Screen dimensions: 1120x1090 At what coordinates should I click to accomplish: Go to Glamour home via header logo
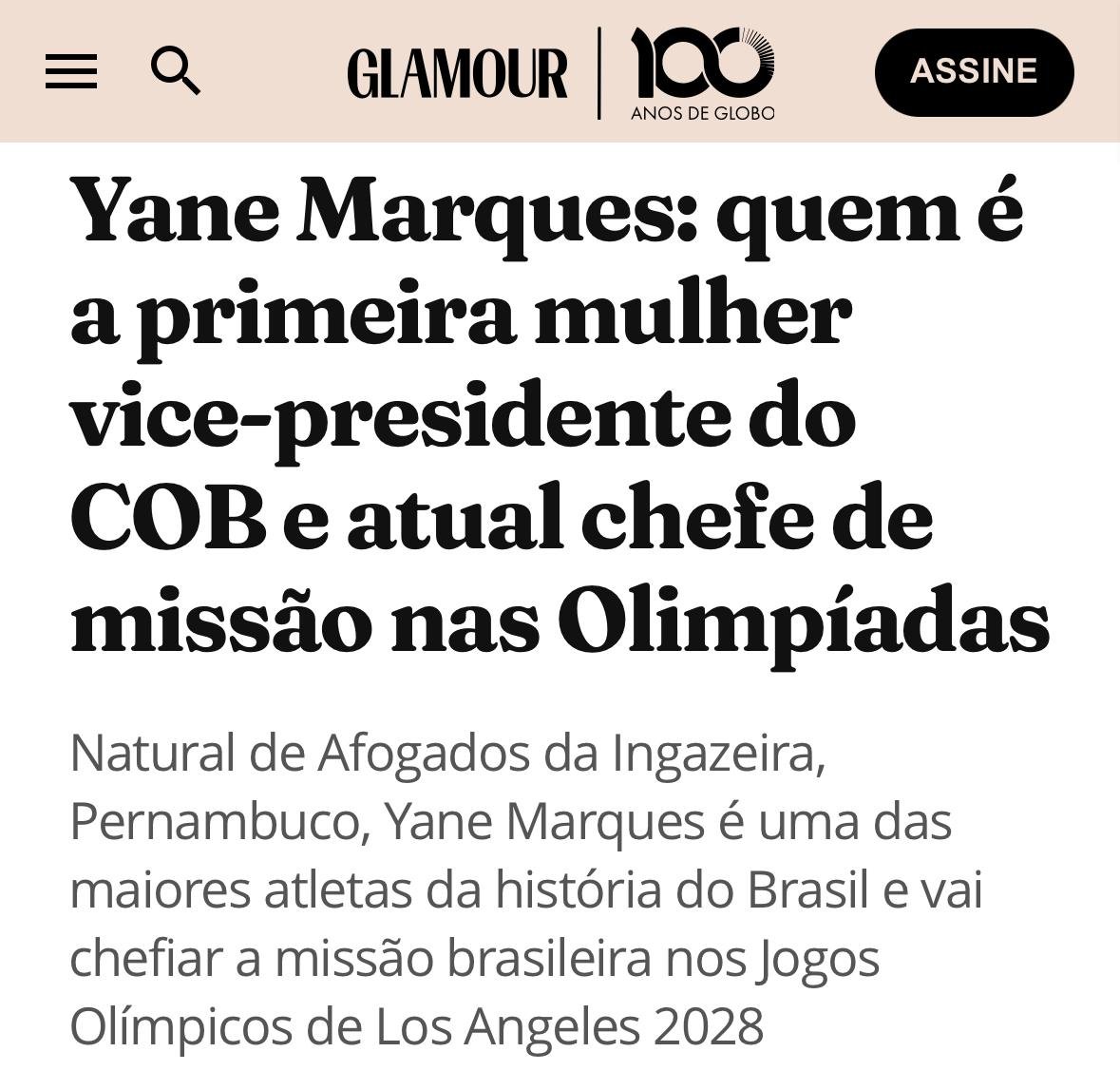[457, 73]
